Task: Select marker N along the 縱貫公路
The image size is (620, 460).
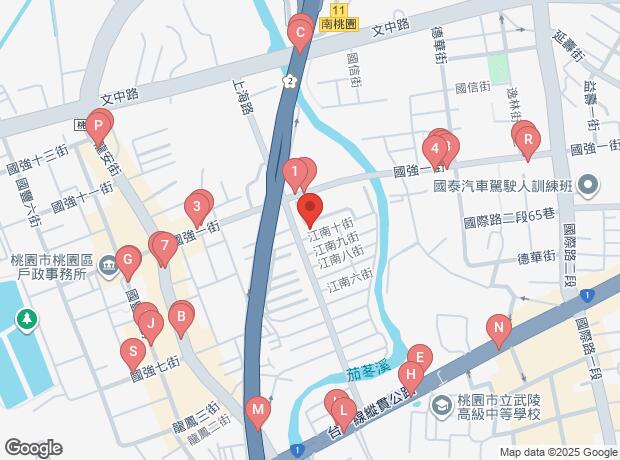Action: [x=499, y=328]
